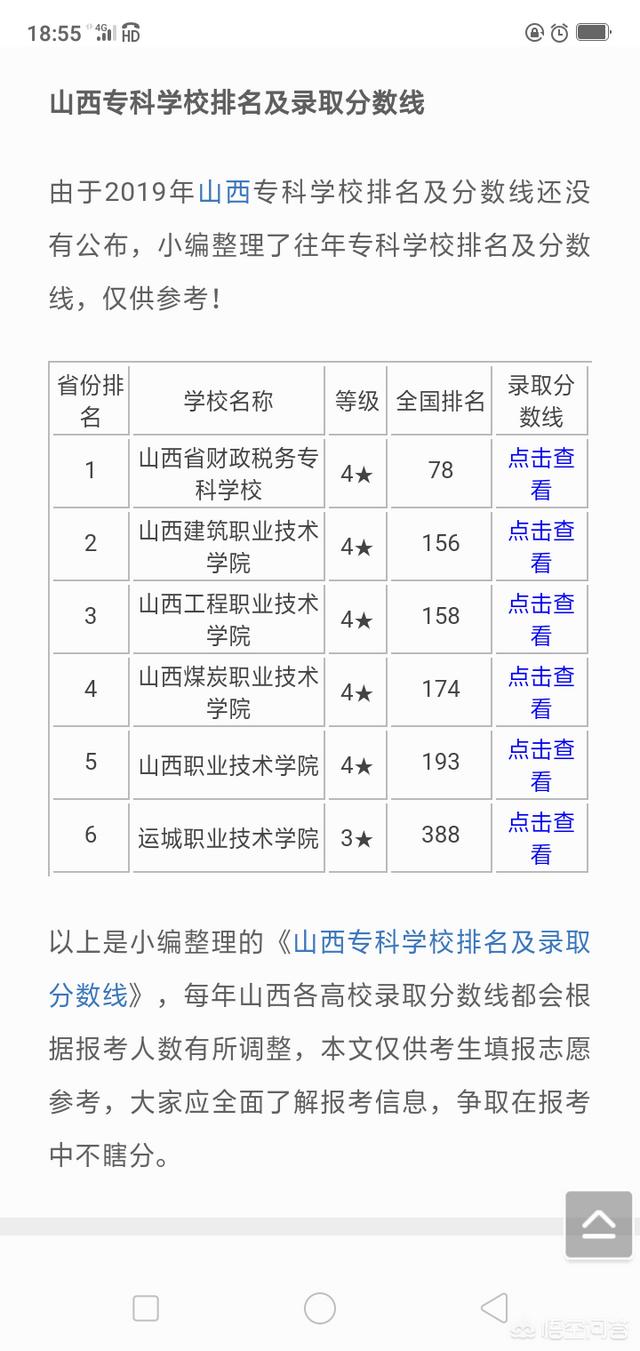
Task: Go to the home screen via the circle button
Action: point(320,1308)
